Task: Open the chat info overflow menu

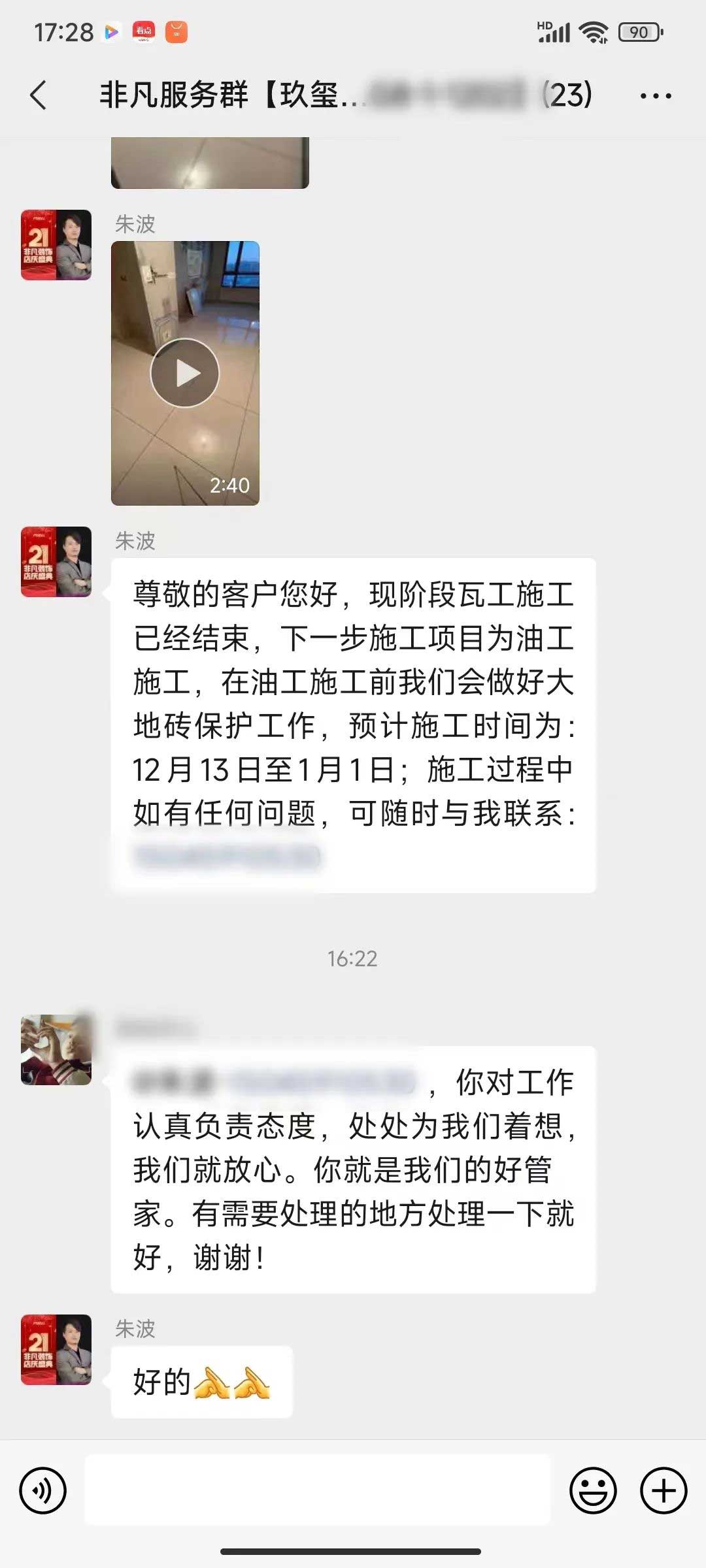Action: click(655, 96)
